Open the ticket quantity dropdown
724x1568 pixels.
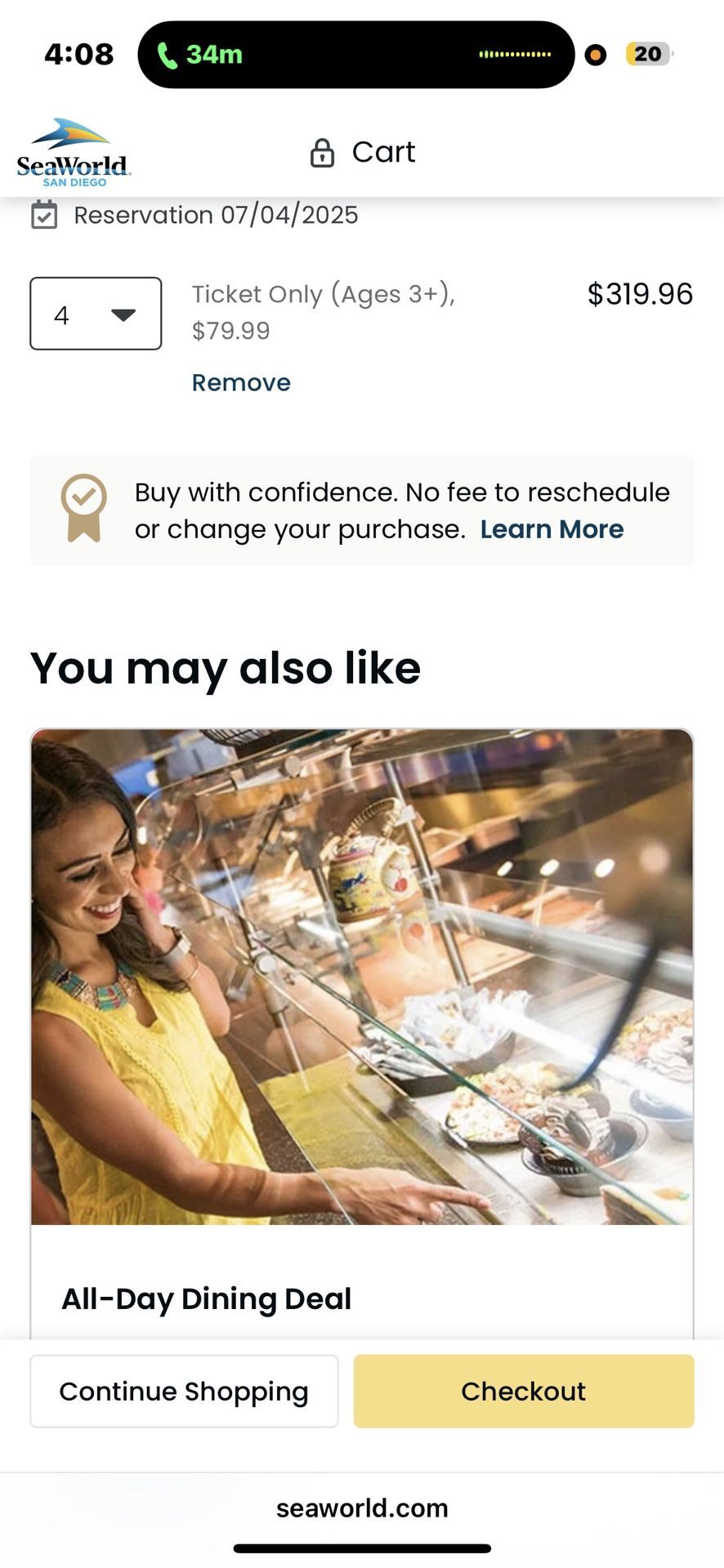tap(96, 314)
